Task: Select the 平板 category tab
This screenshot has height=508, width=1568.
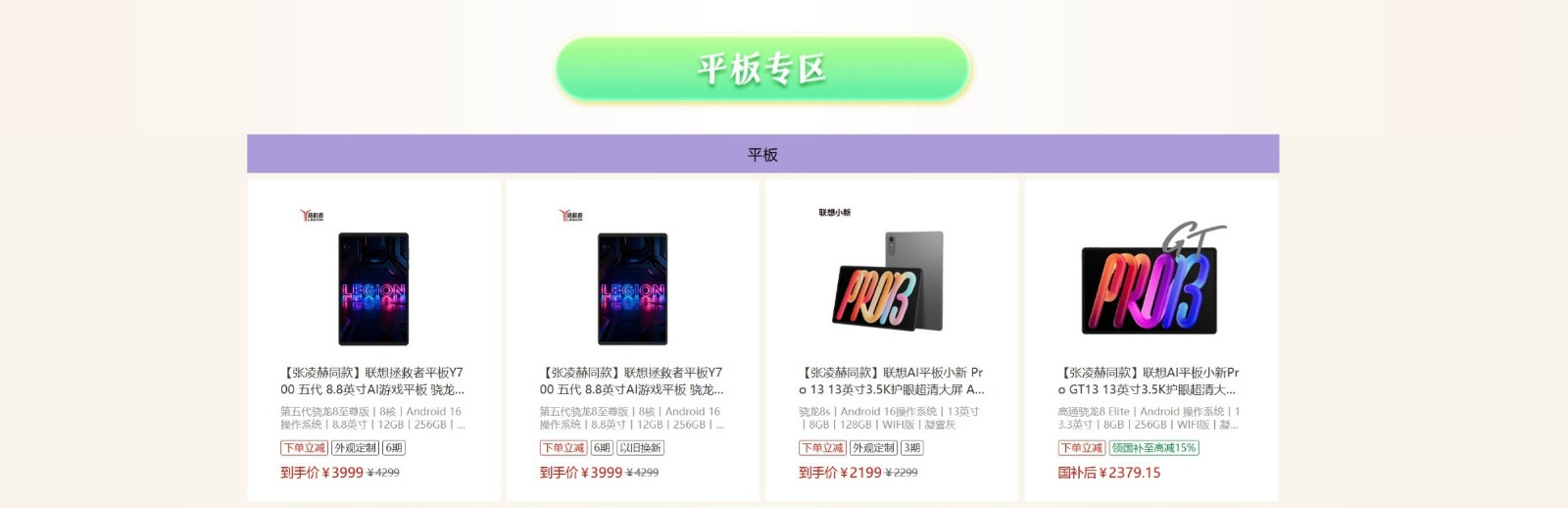Action: [x=762, y=154]
